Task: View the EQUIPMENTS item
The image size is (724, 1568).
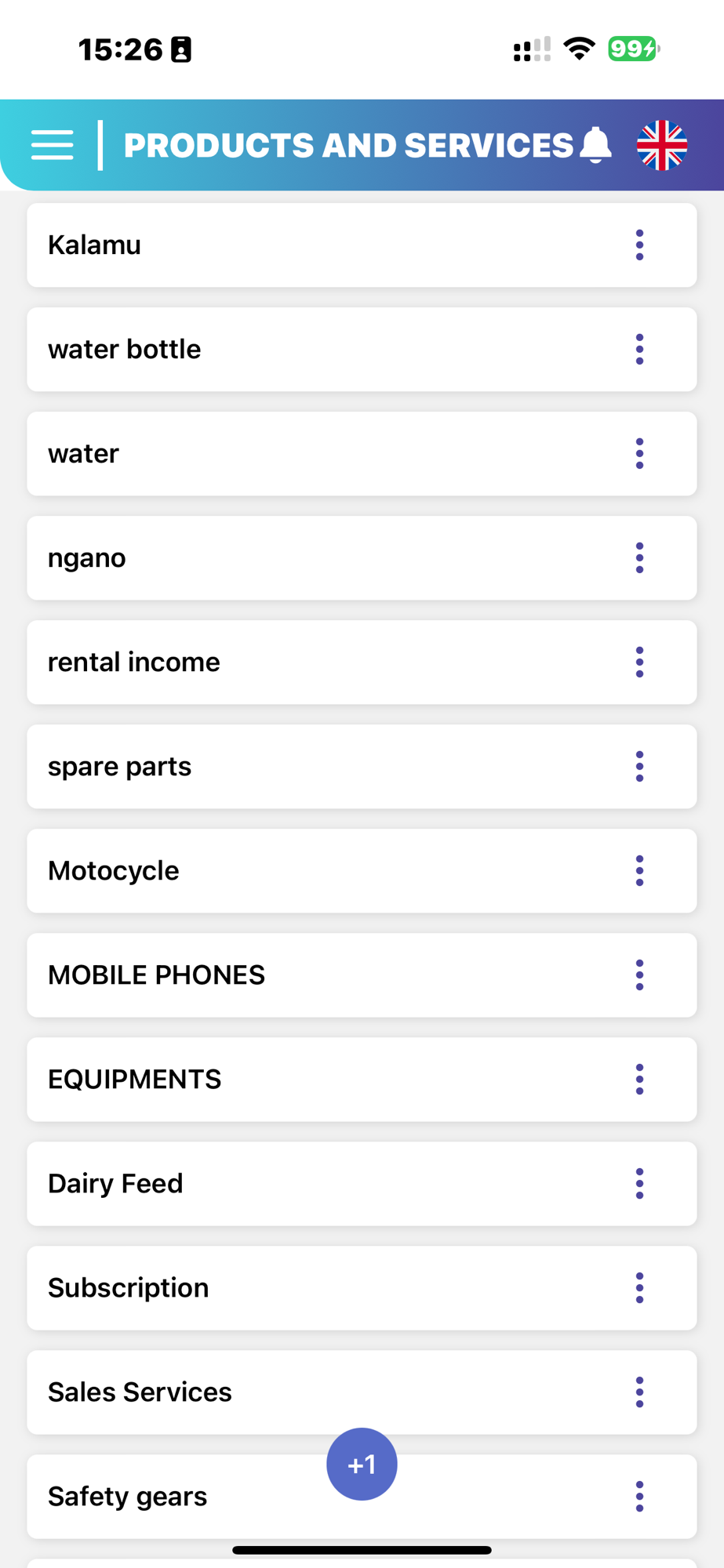Action: point(362,1080)
